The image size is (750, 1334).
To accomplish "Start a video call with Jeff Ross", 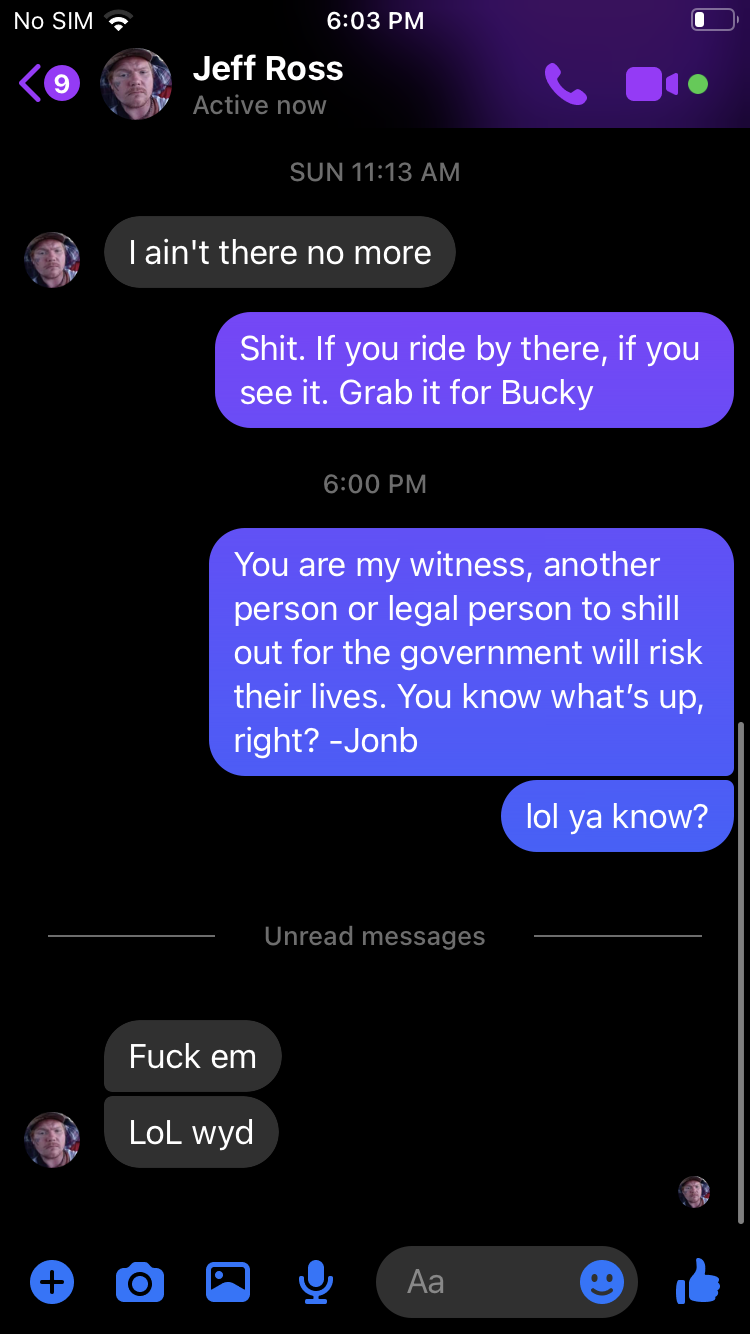I will pos(652,84).
